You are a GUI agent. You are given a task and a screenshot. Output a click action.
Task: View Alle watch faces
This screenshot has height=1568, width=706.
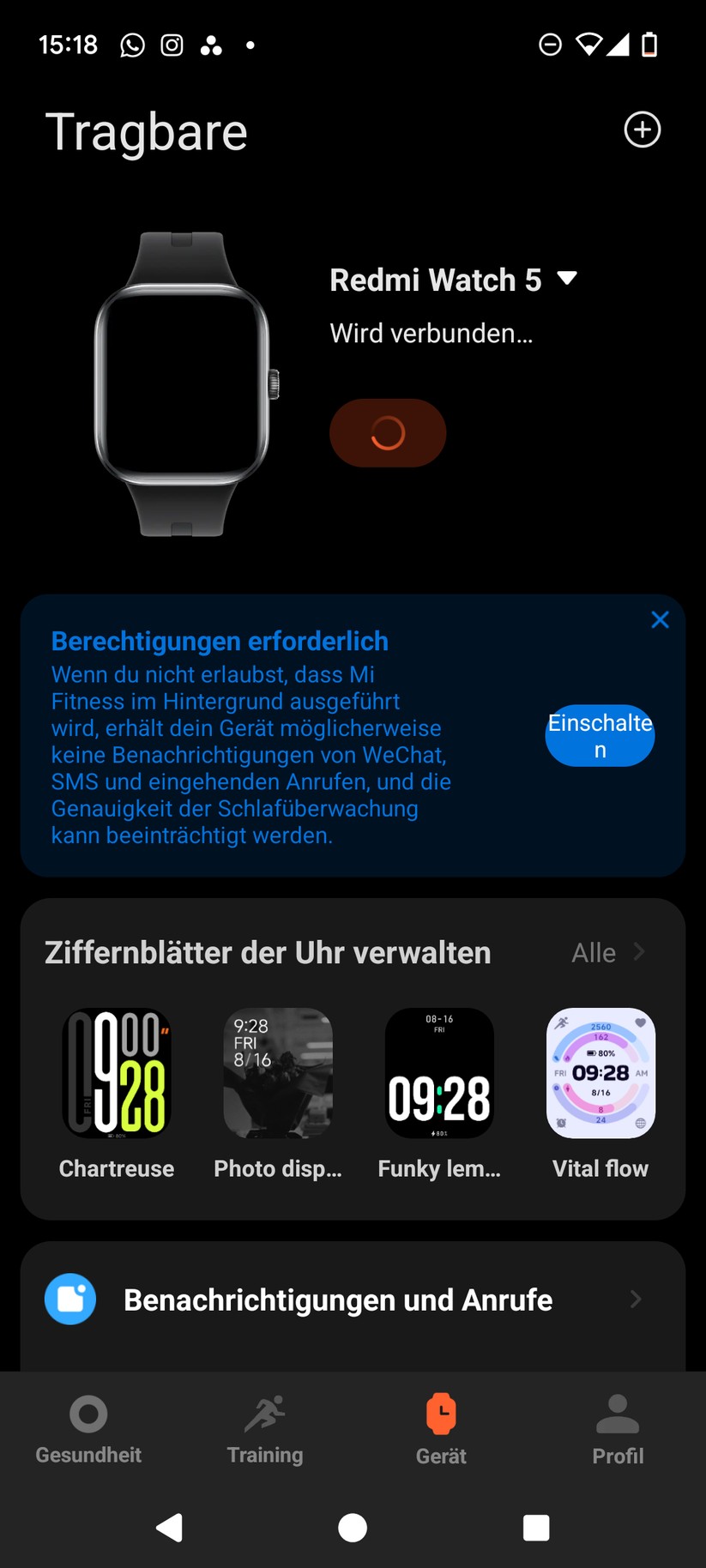(607, 952)
